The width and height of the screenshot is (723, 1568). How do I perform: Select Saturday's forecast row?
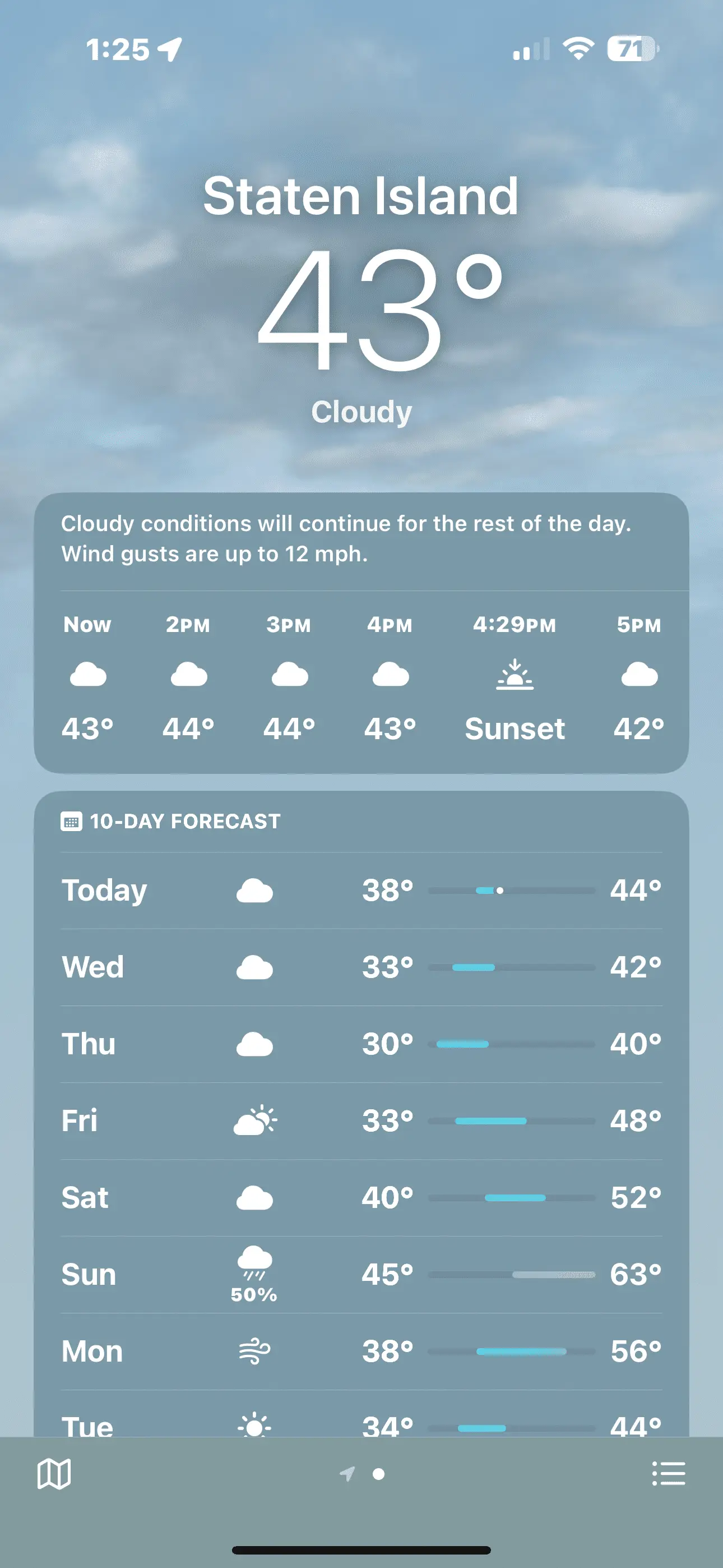point(361,1197)
